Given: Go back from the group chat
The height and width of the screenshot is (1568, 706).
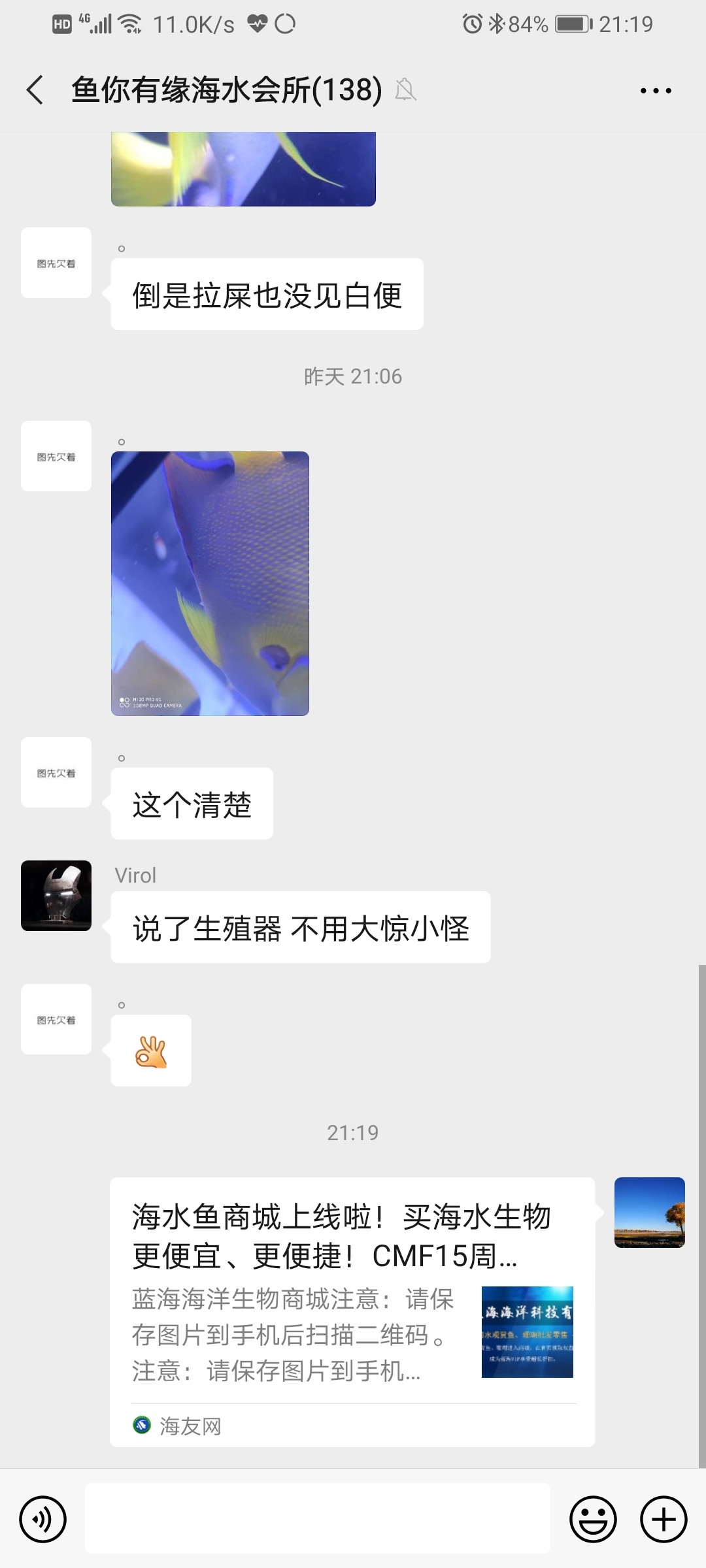Looking at the screenshot, I should [35, 90].
